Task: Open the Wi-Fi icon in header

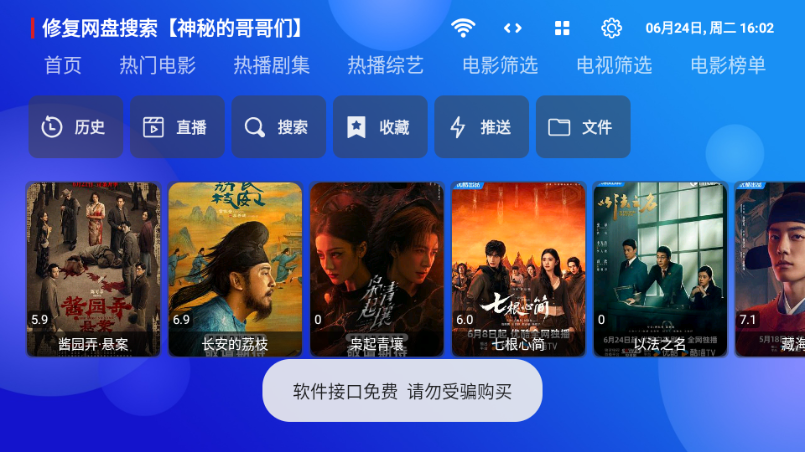Action: click(462, 28)
